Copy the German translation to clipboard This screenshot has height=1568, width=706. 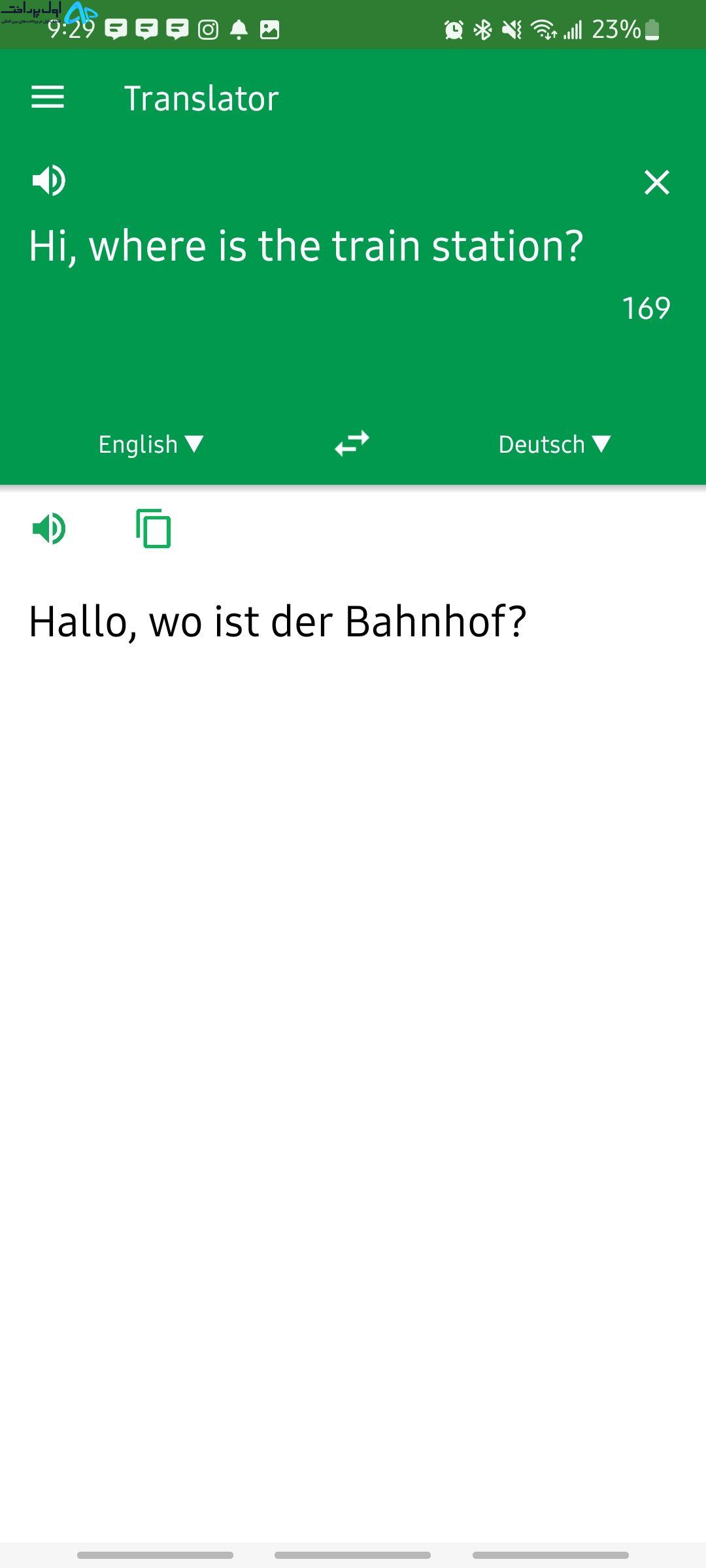click(154, 529)
